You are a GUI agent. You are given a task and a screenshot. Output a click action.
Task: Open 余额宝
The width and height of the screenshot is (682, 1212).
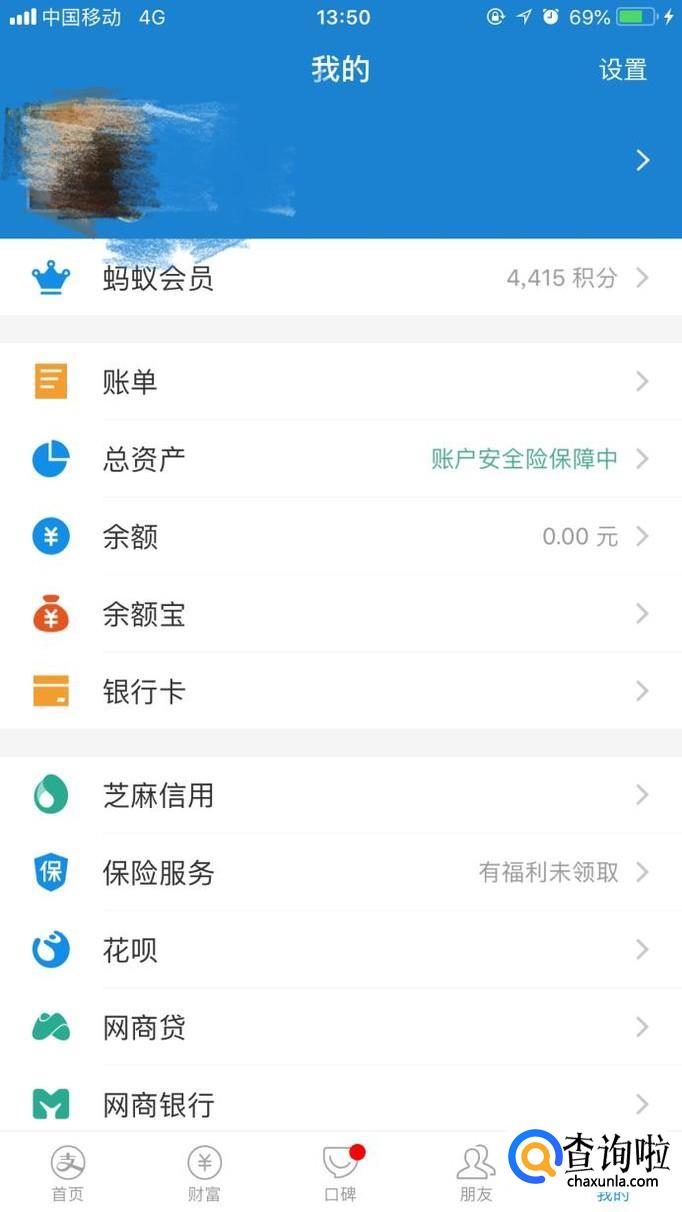340,614
